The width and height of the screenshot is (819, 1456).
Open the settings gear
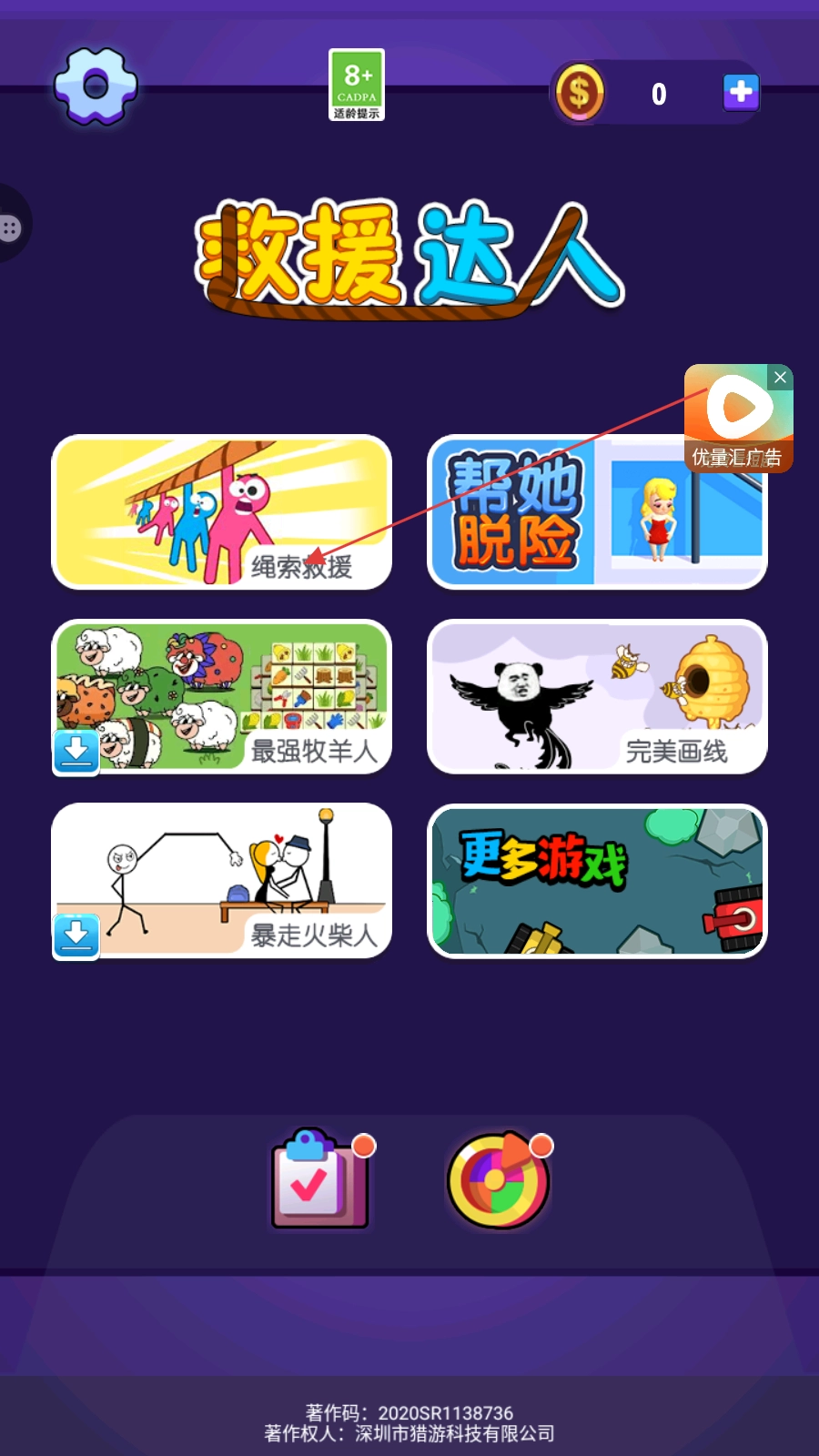click(96, 87)
